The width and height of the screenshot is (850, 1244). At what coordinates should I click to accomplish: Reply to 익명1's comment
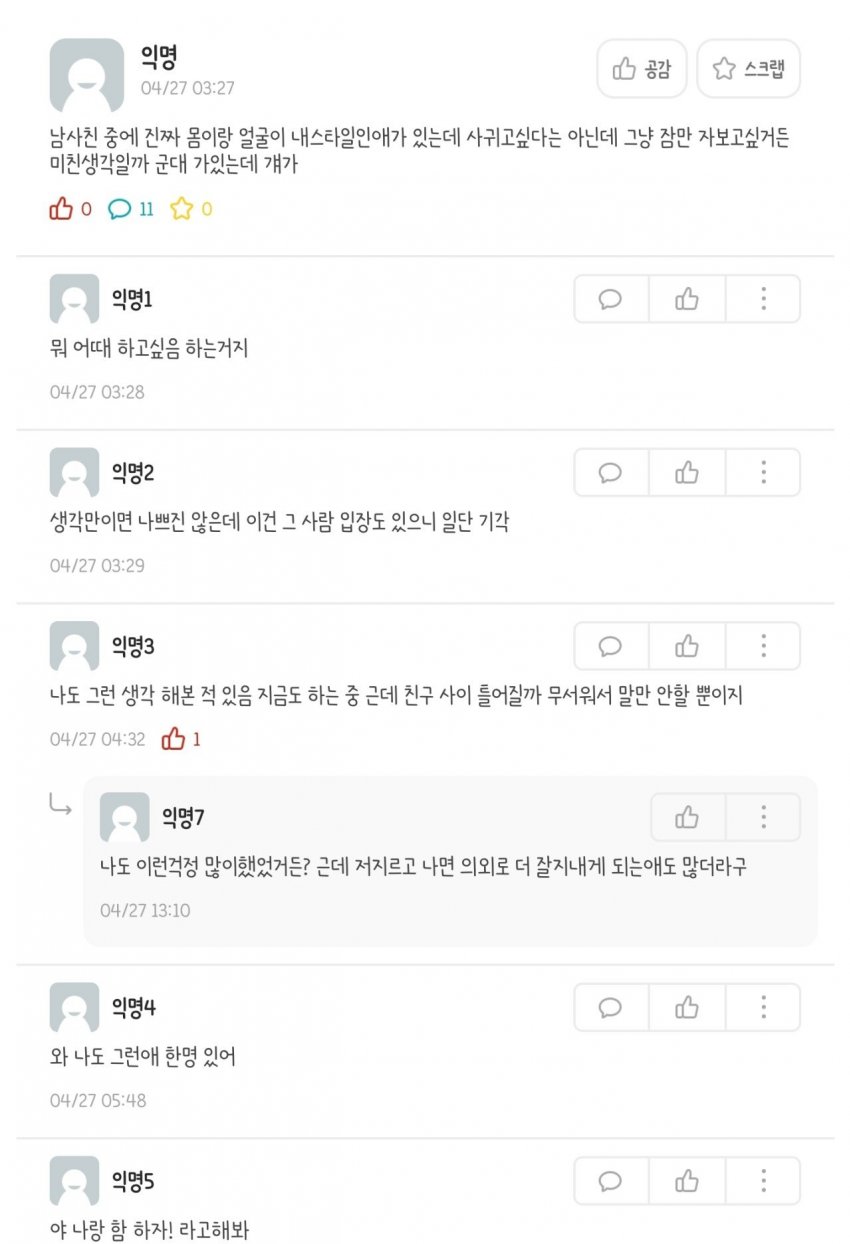click(610, 299)
